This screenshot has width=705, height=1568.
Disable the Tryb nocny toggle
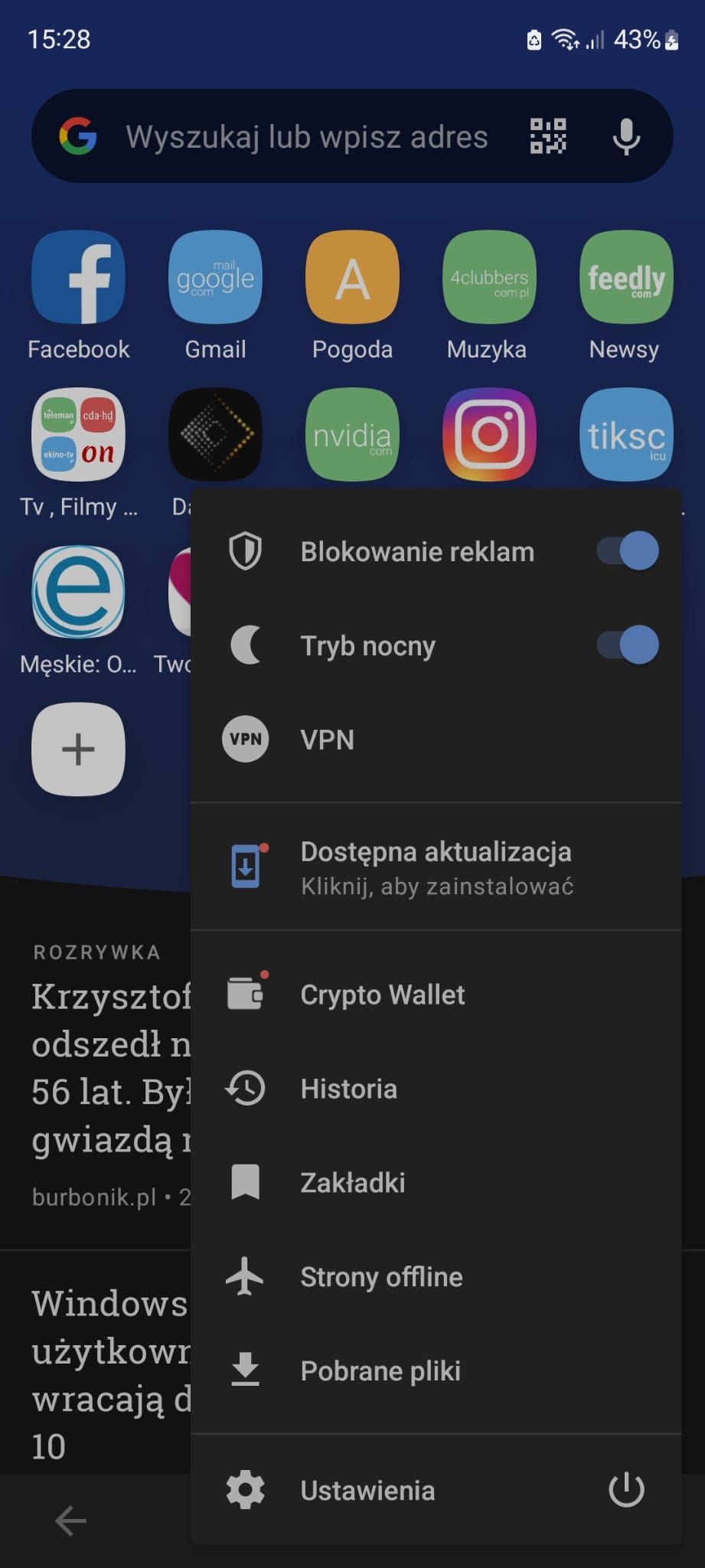[x=628, y=645]
